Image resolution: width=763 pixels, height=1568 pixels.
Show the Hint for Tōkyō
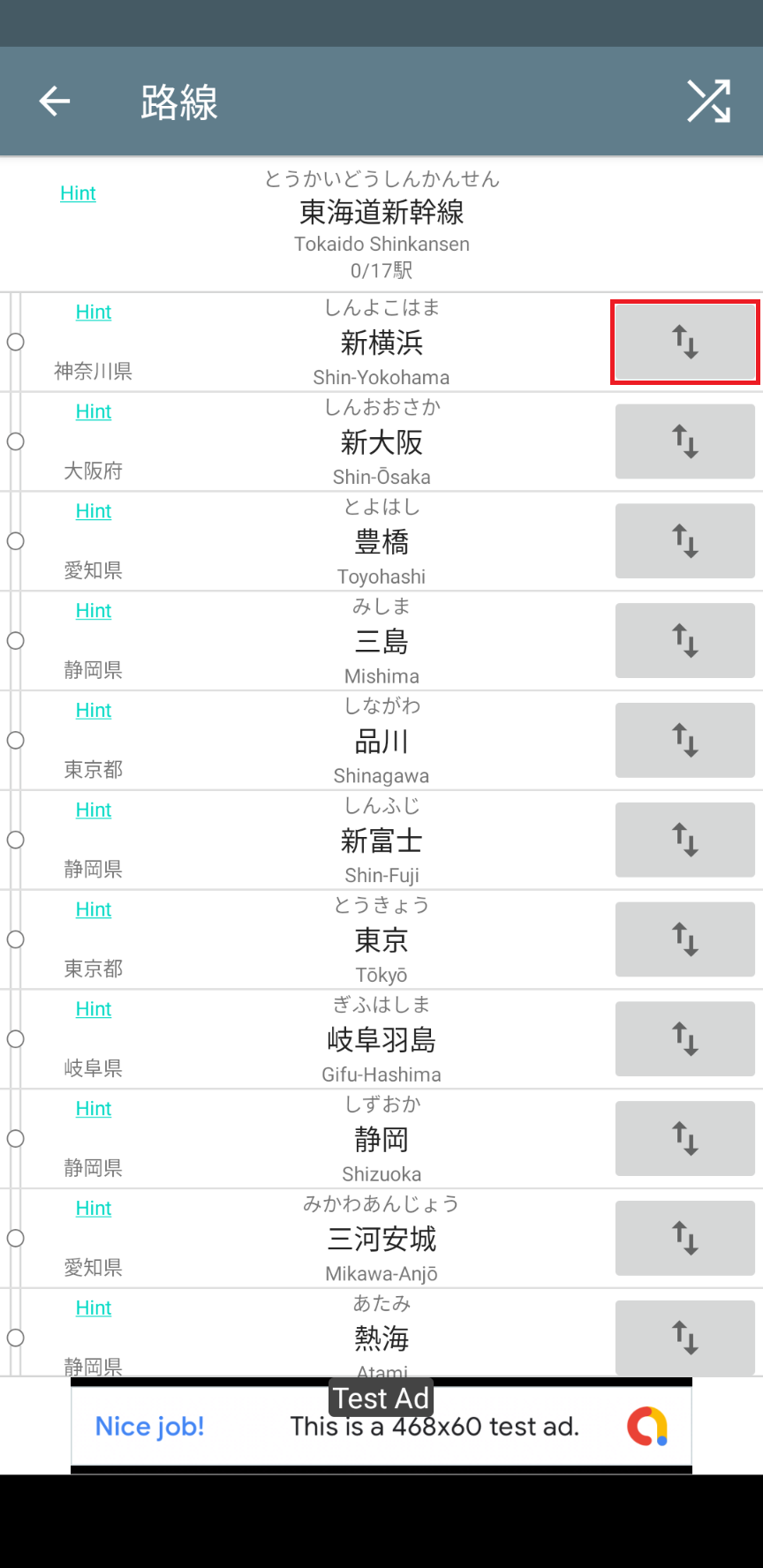tap(94, 909)
